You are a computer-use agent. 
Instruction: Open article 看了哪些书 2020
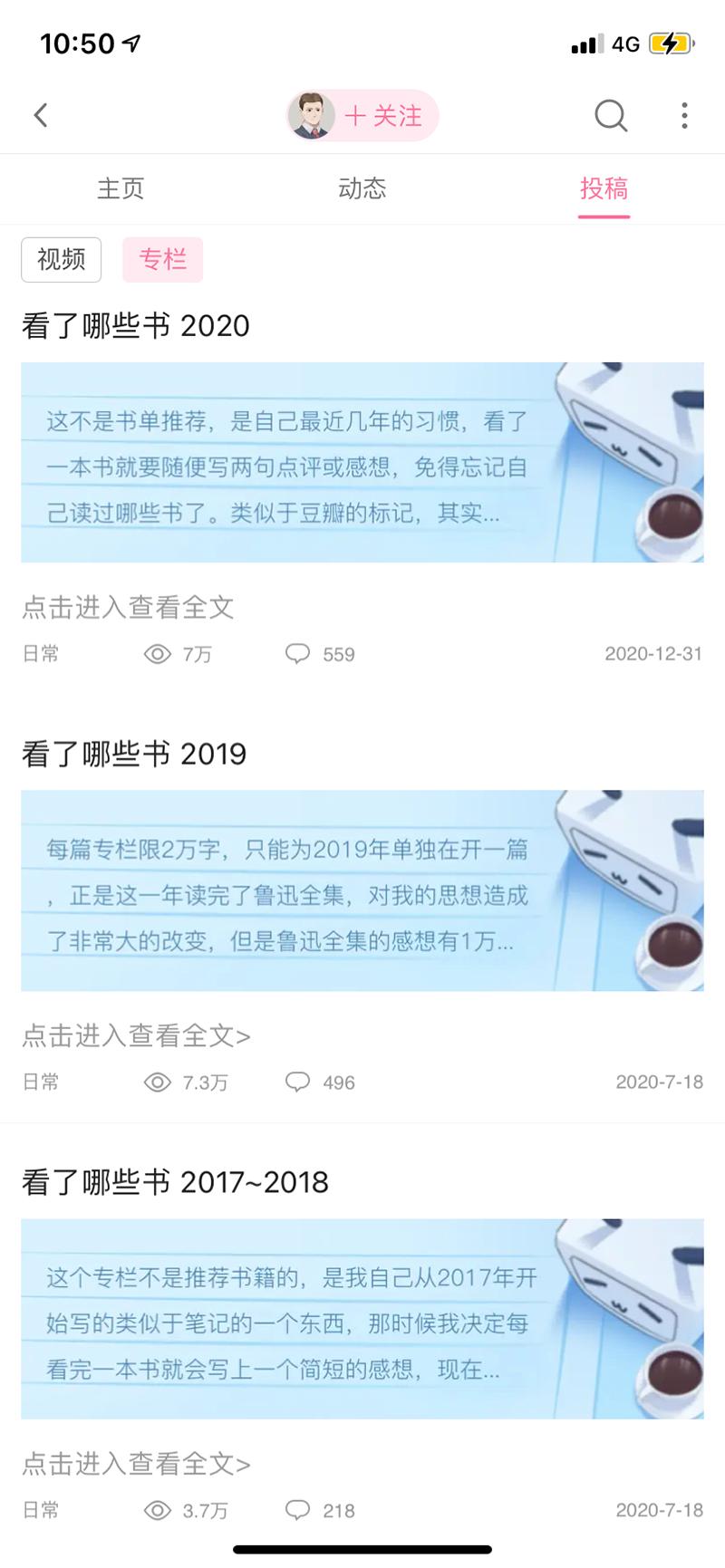135,326
